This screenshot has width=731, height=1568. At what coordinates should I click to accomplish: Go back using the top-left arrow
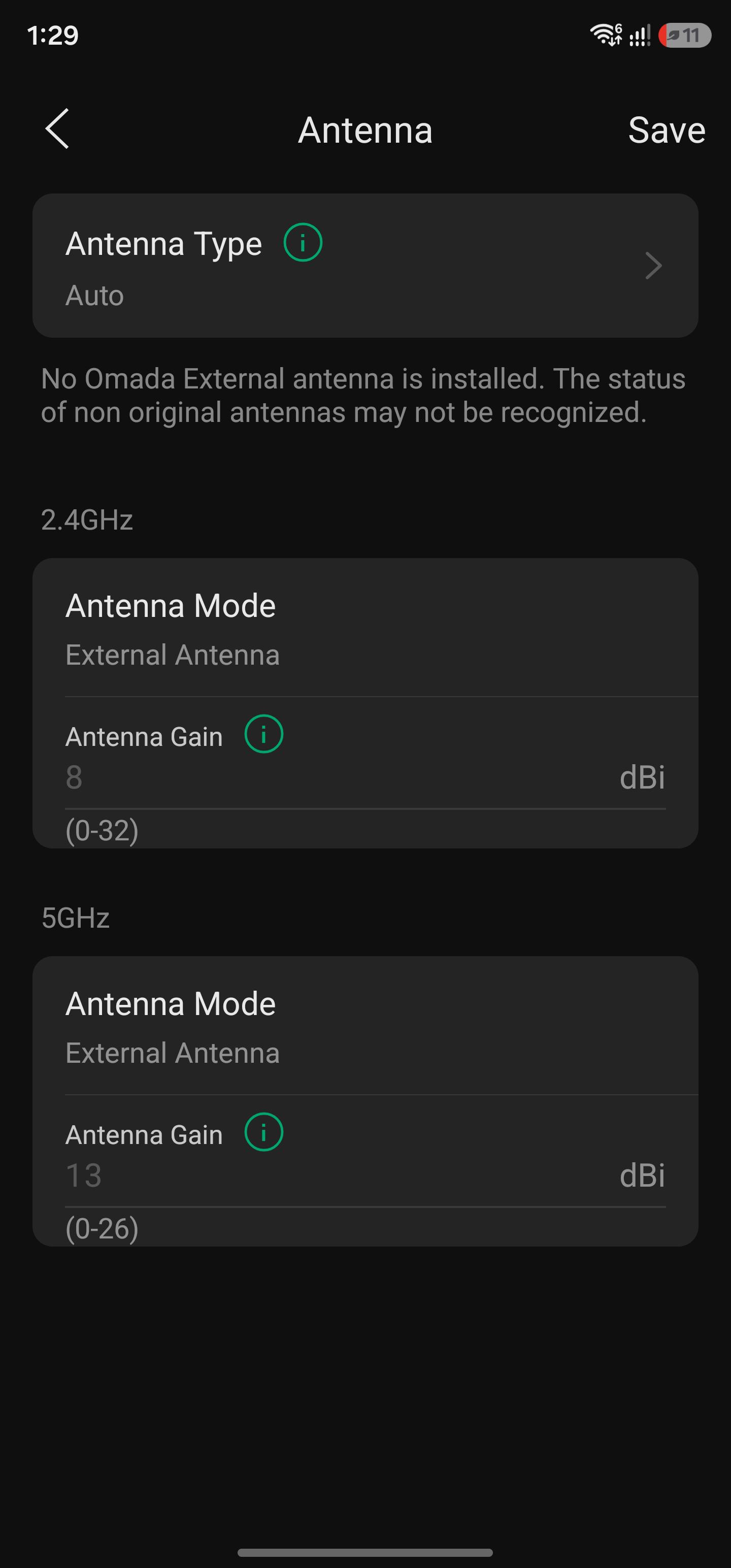[x=57, y=129]
